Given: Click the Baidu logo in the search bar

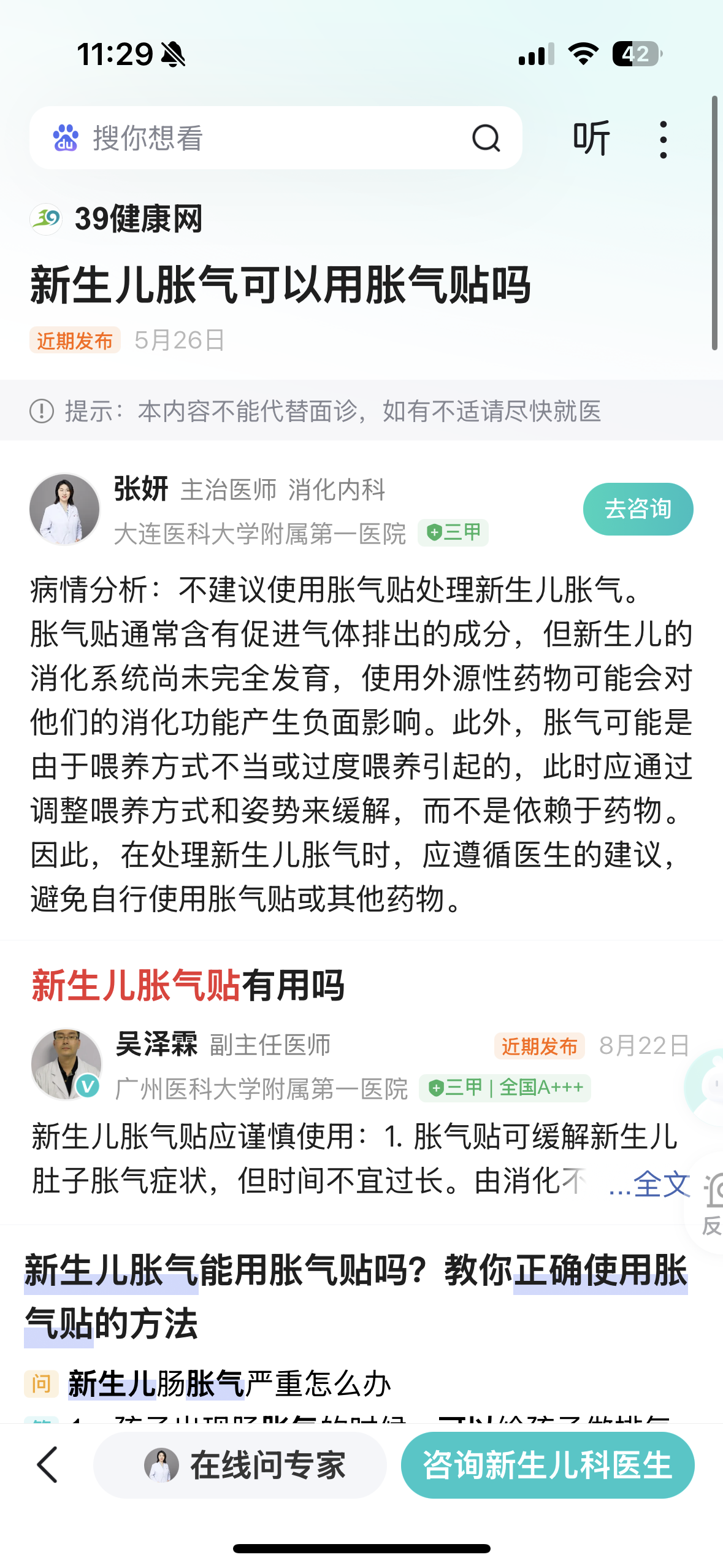Looking at the screenshot, I should click(x=66, y=137).
